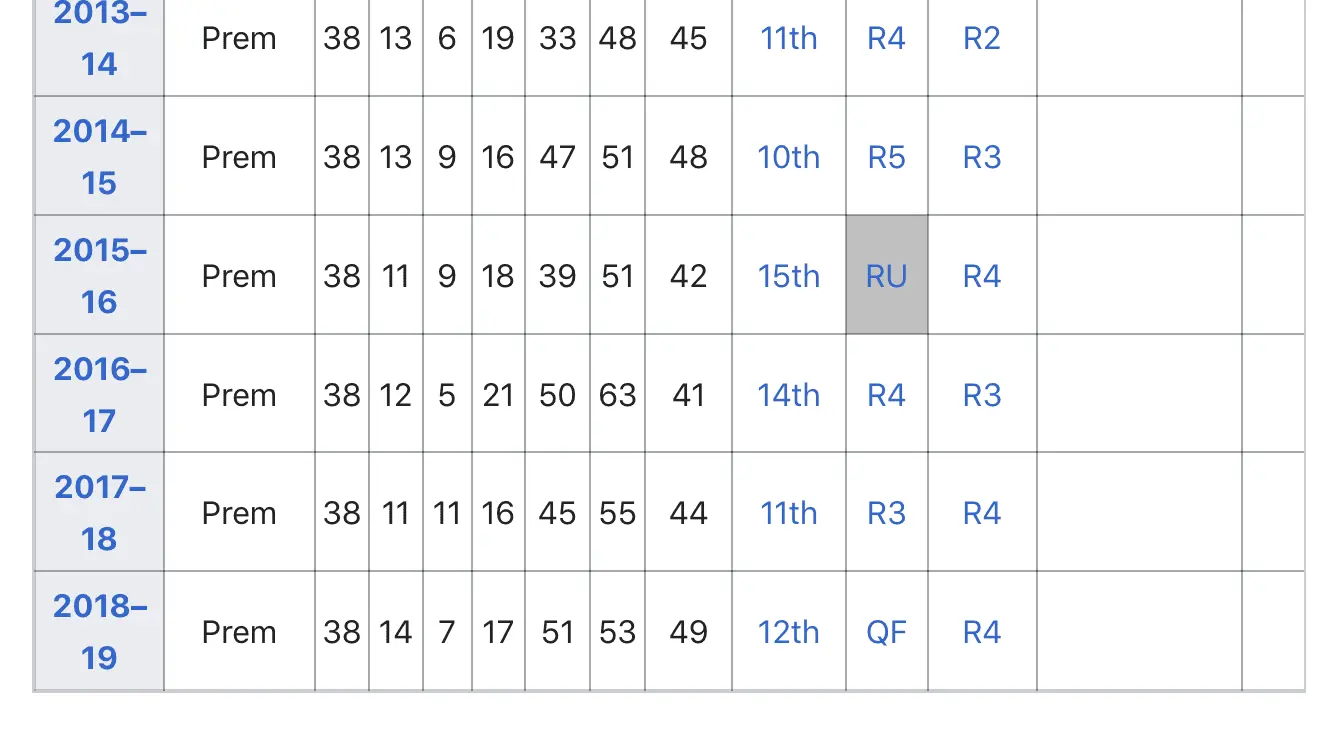Tap the 10th league position link
1334x750 pixels.
[x=788, y=157]
